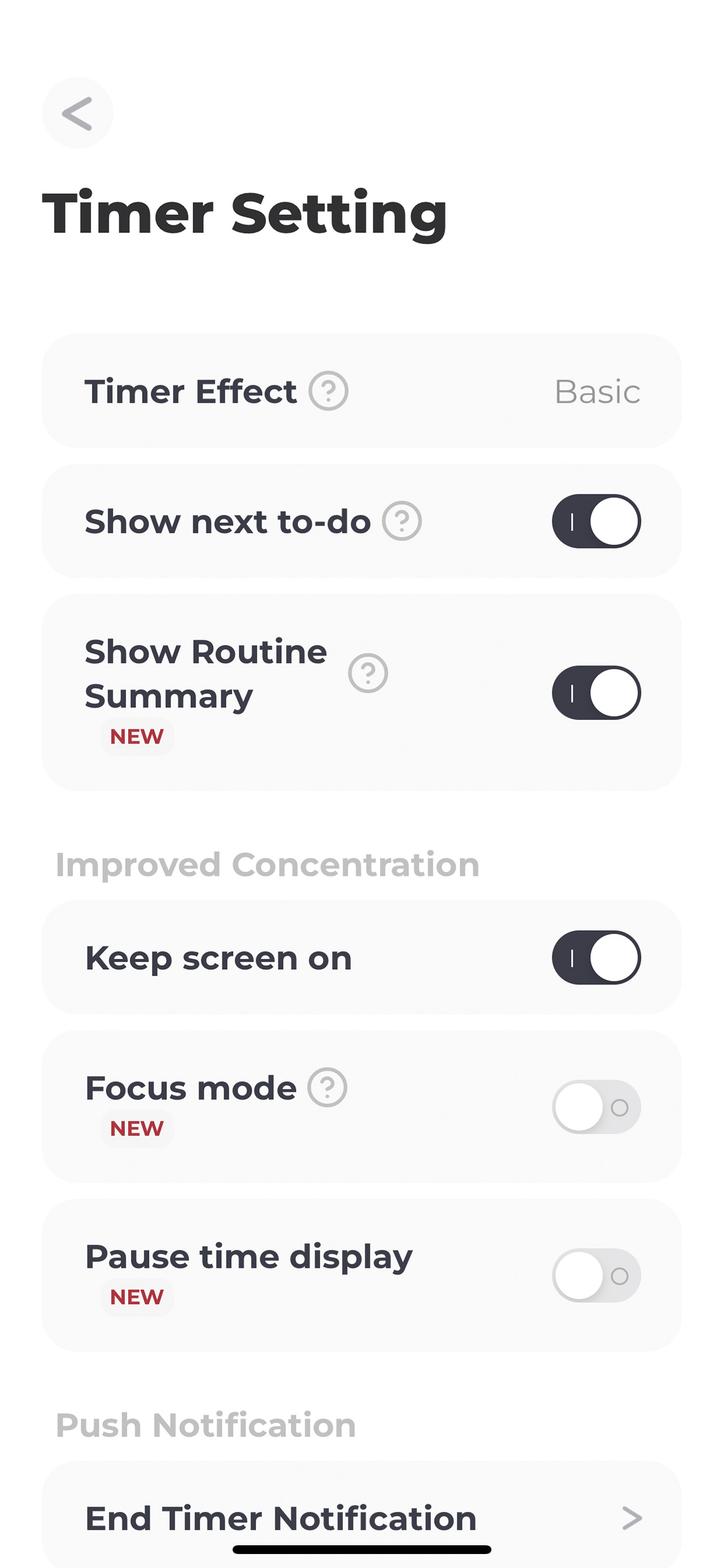This screenshot has width=724, height=1568.
Task: Open help for Show Routine Summary
Action: (368, 673)
